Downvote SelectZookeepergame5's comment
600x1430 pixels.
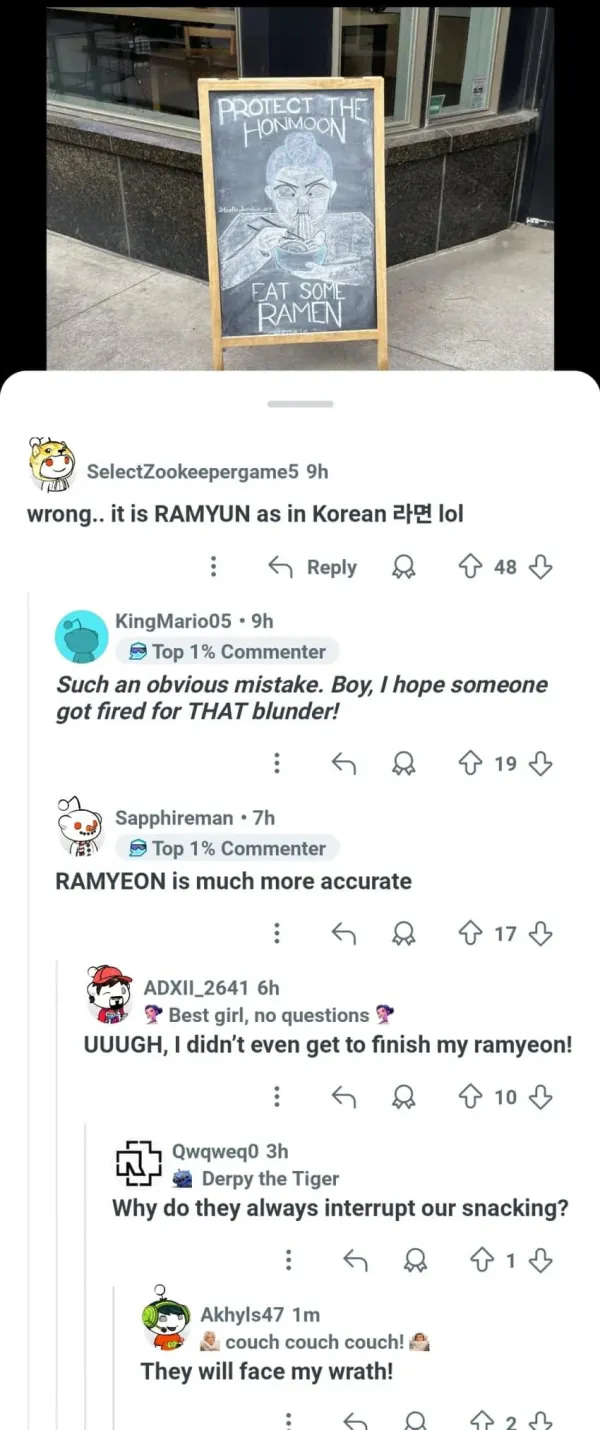point(540,567)
